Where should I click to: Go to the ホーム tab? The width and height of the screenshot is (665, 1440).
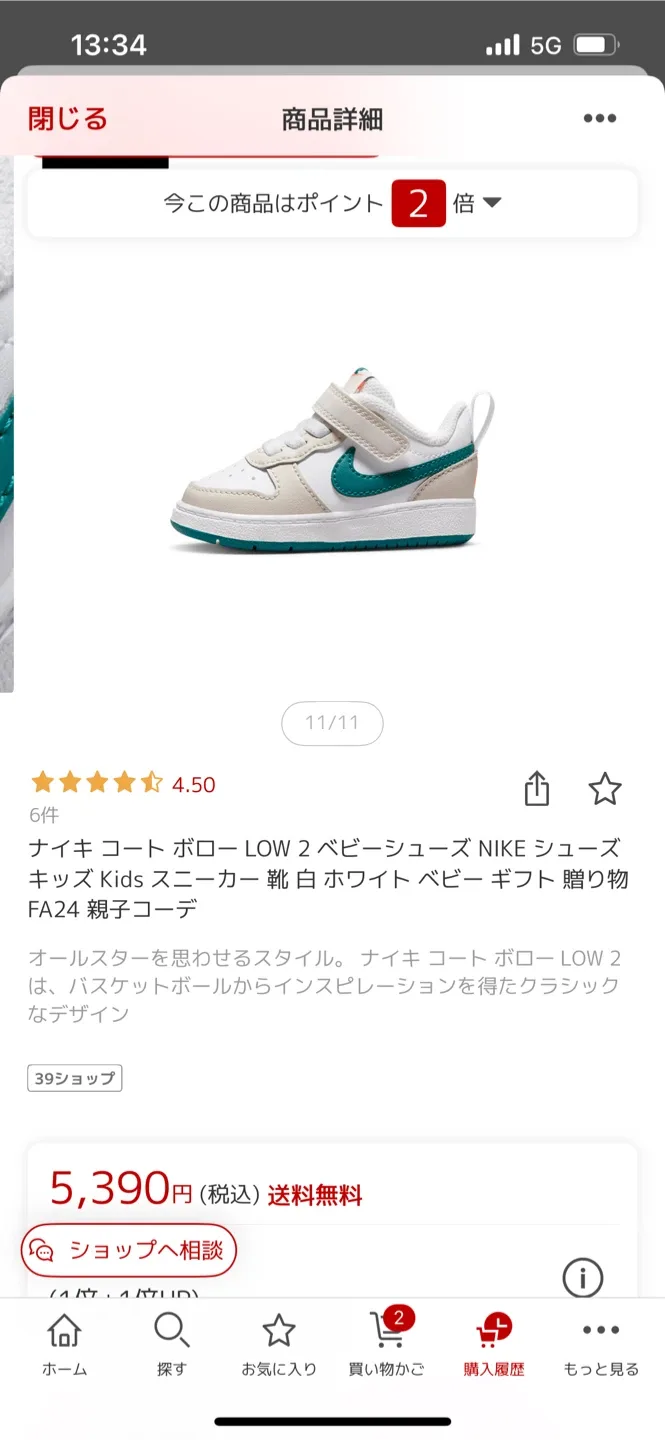pyautogui.click(x=64, y=1345)
